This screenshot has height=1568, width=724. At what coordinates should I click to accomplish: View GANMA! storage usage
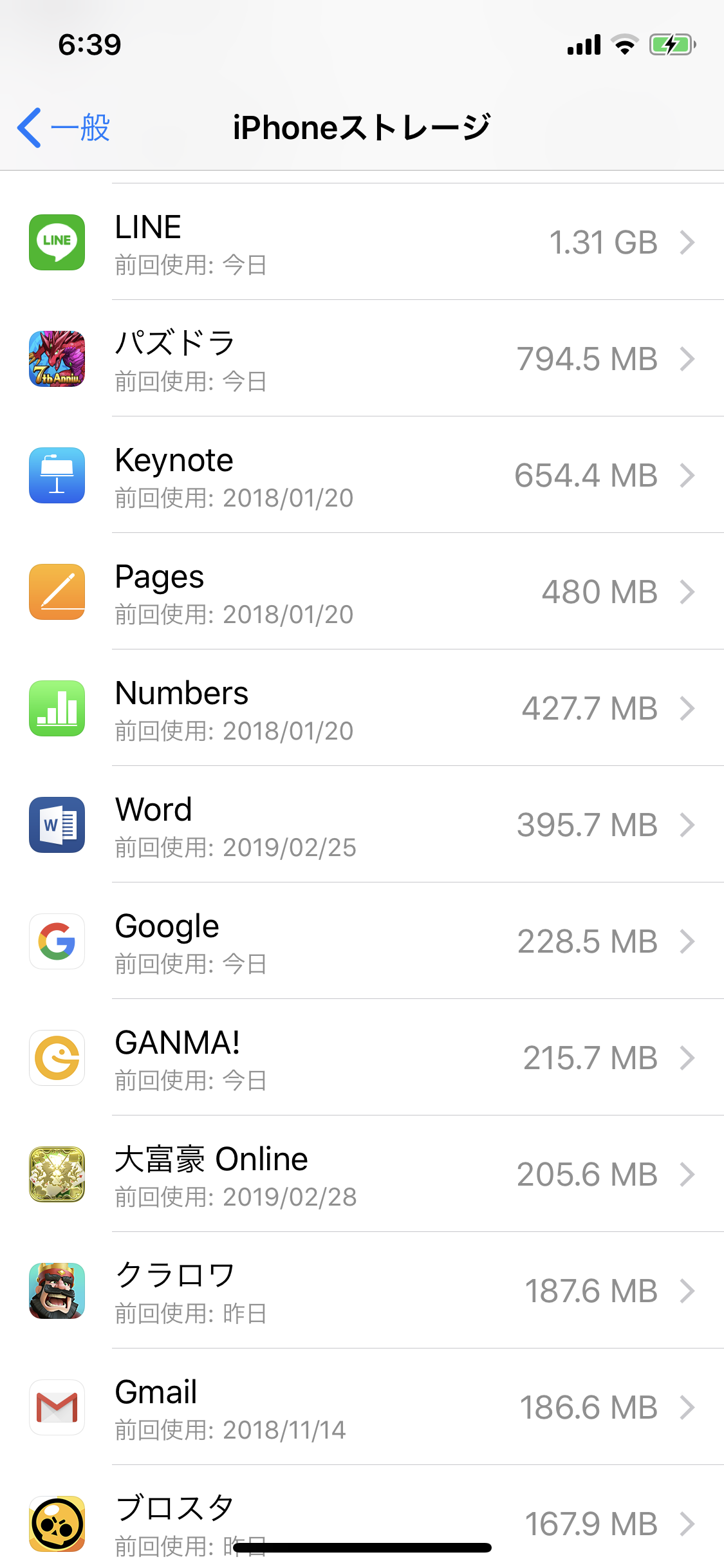(x=362, y=1058)
